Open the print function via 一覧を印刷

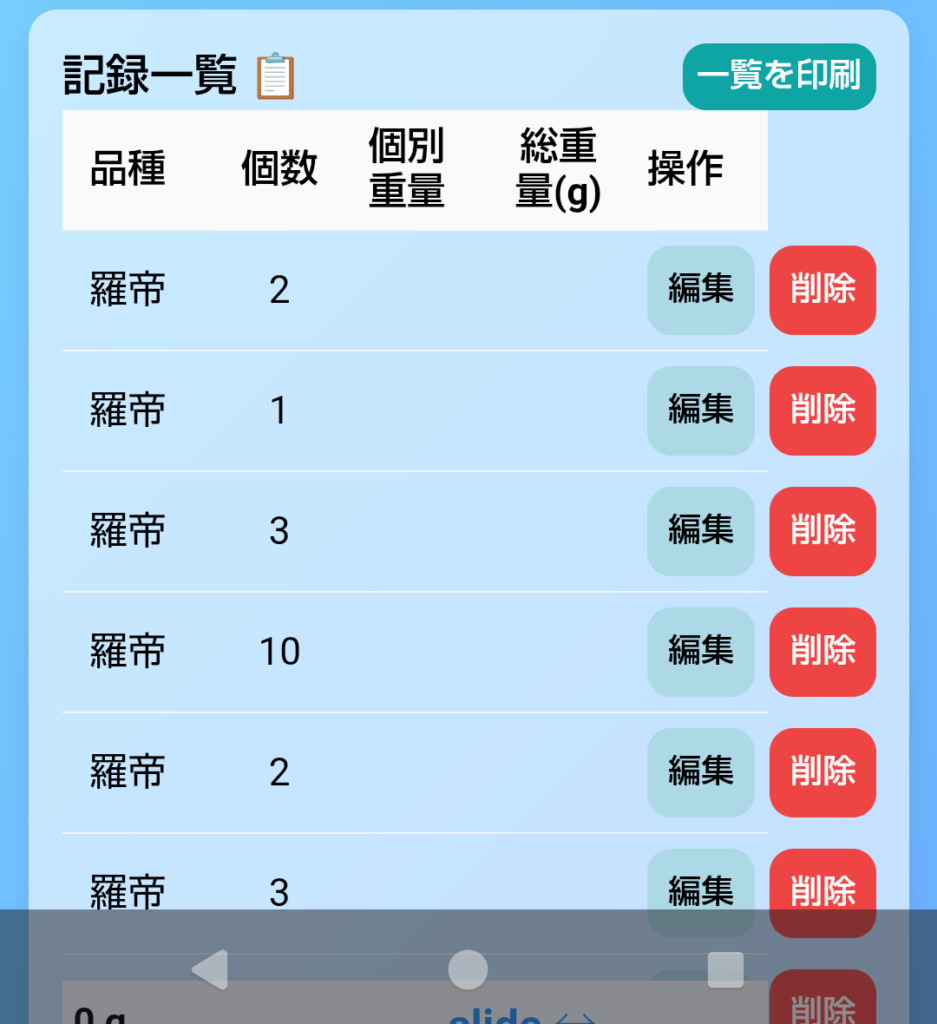(x=779, y=76)
